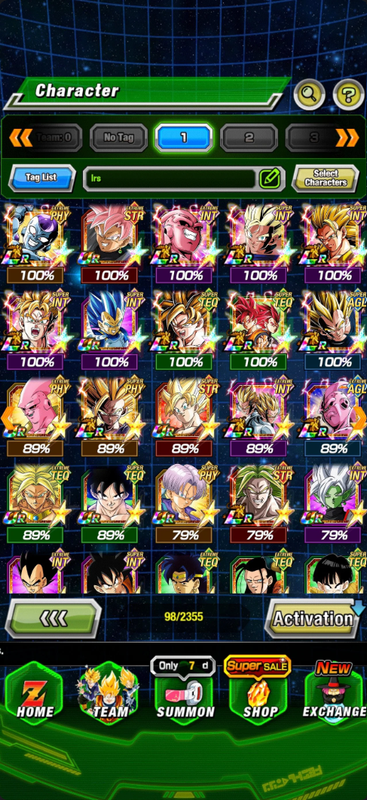This screenshot has width=367, height=800.
Task: Open the magnifying glass search icon
Action: pyautogui.click(x=309, y=94)
